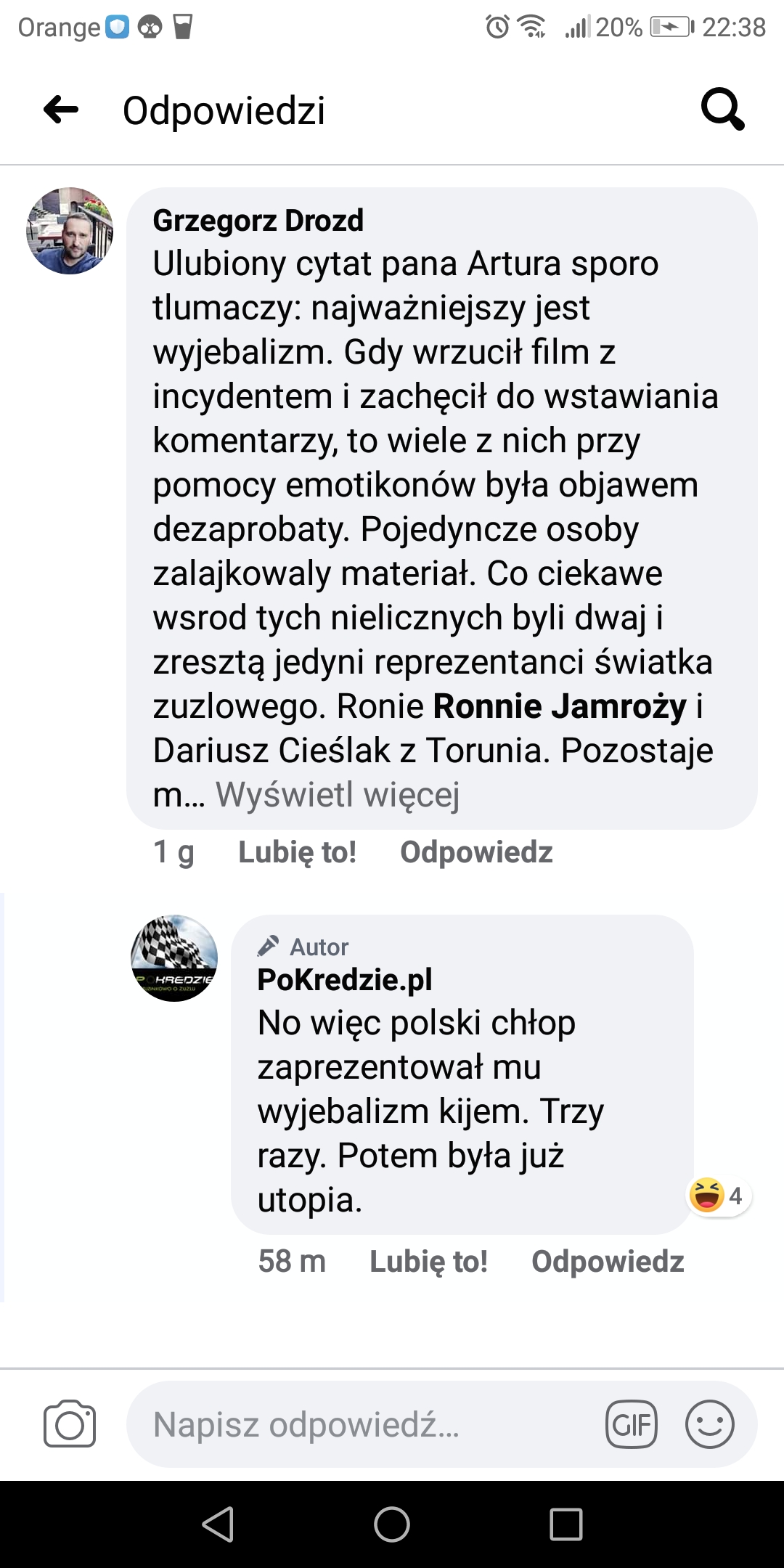
Task: Open search with the magnifier icon
Action: [x=722, y=110]
